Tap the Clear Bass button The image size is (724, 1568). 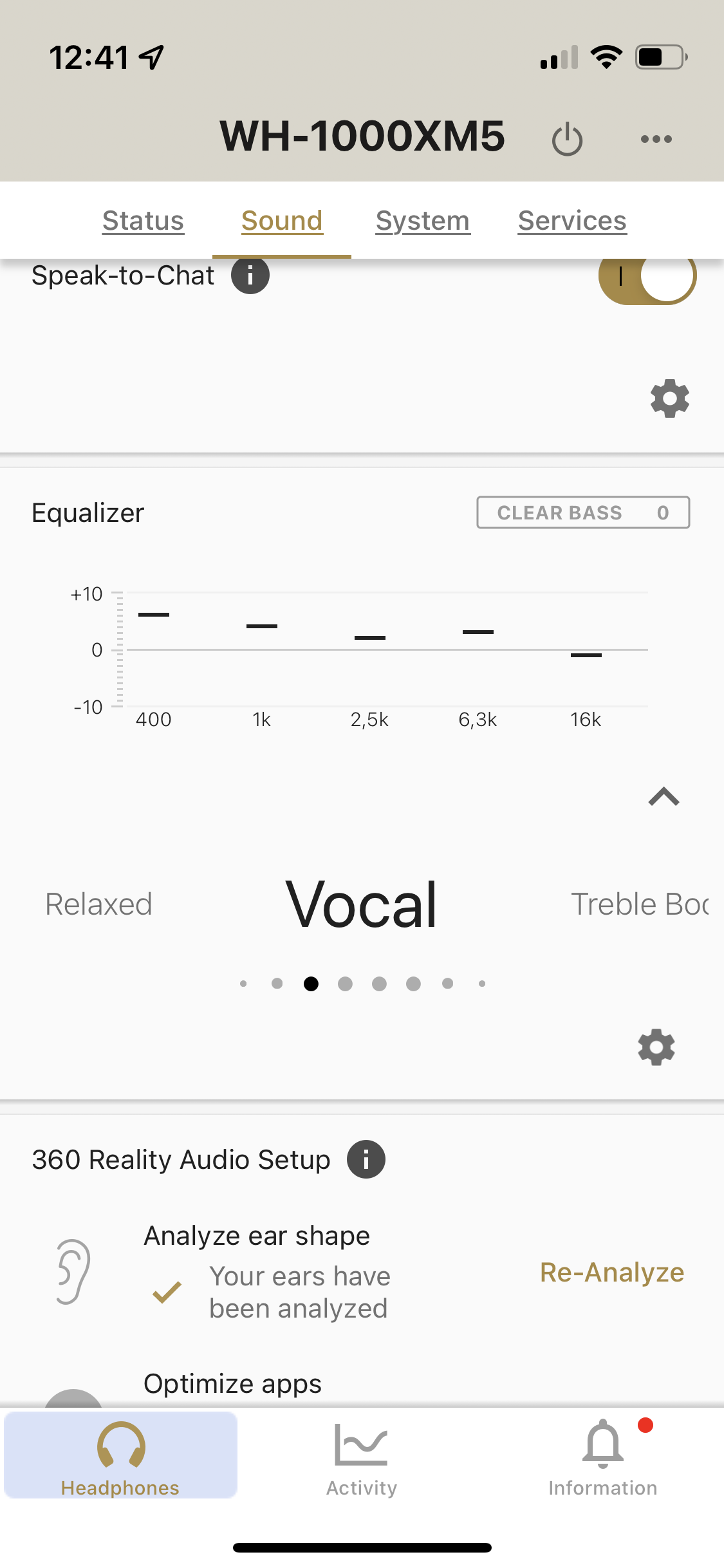pyautogui.click(x=583, y=512)
